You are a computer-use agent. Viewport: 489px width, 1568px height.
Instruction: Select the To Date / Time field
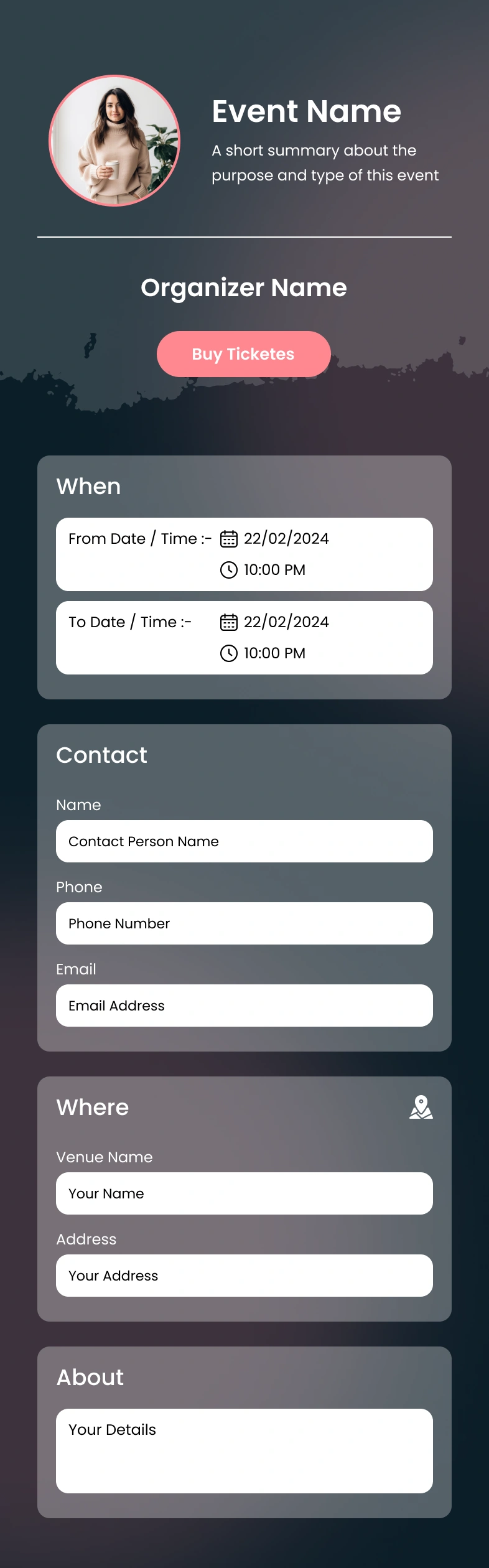pyautogui.click(x=244, y=637)
